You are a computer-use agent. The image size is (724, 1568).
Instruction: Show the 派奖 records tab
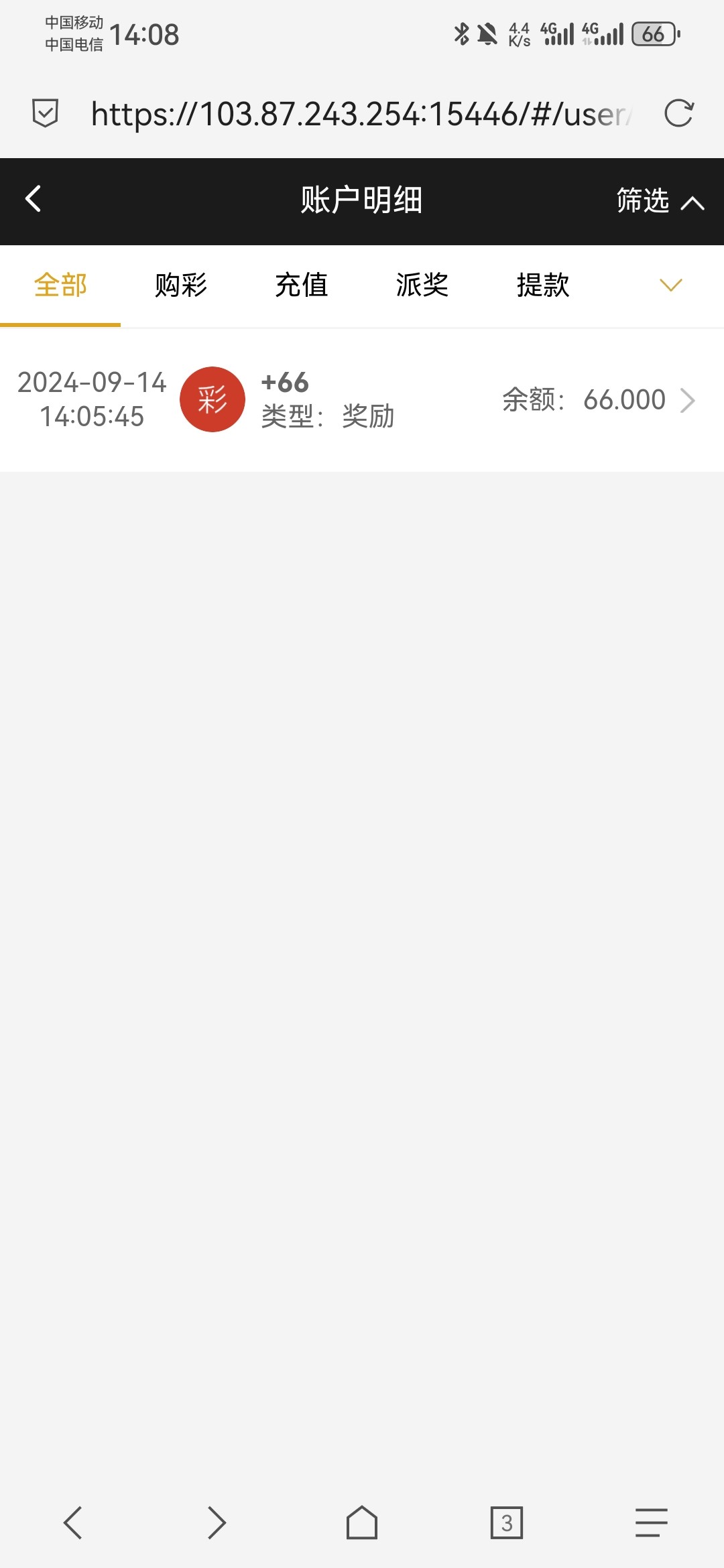click(x=422, y=285)
